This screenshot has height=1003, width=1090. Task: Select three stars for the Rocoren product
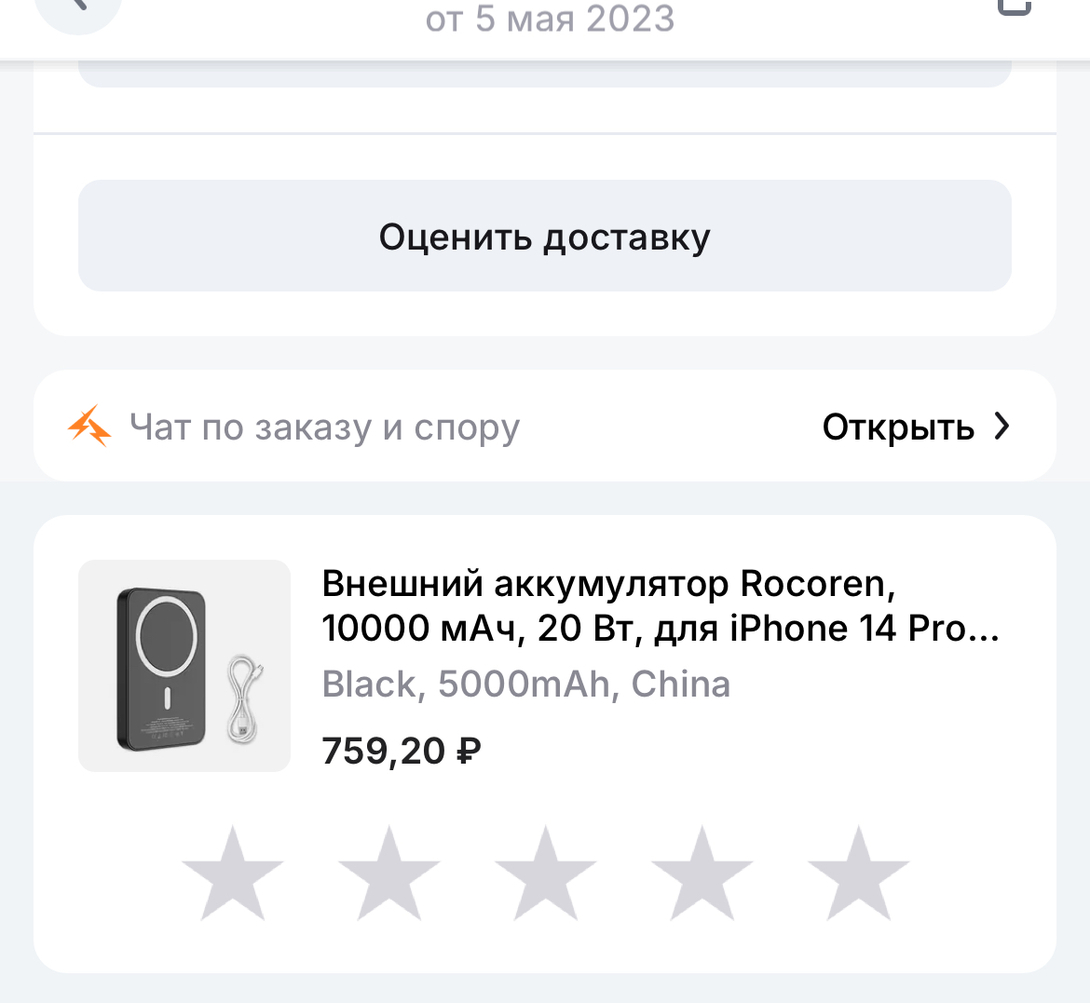point(545,873)
